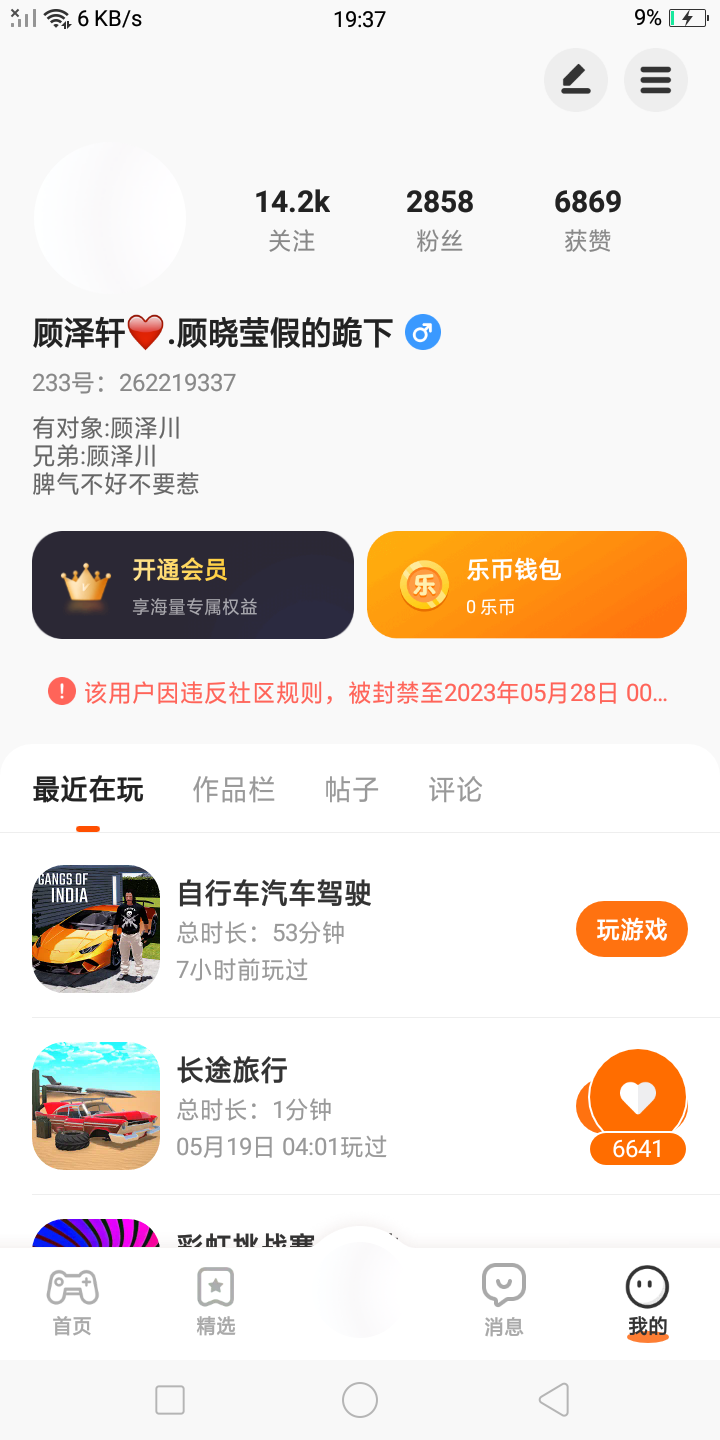Open the 开通会员 membership card
The width and height of the screenshot is (720, 1440).
coord(193,585)
